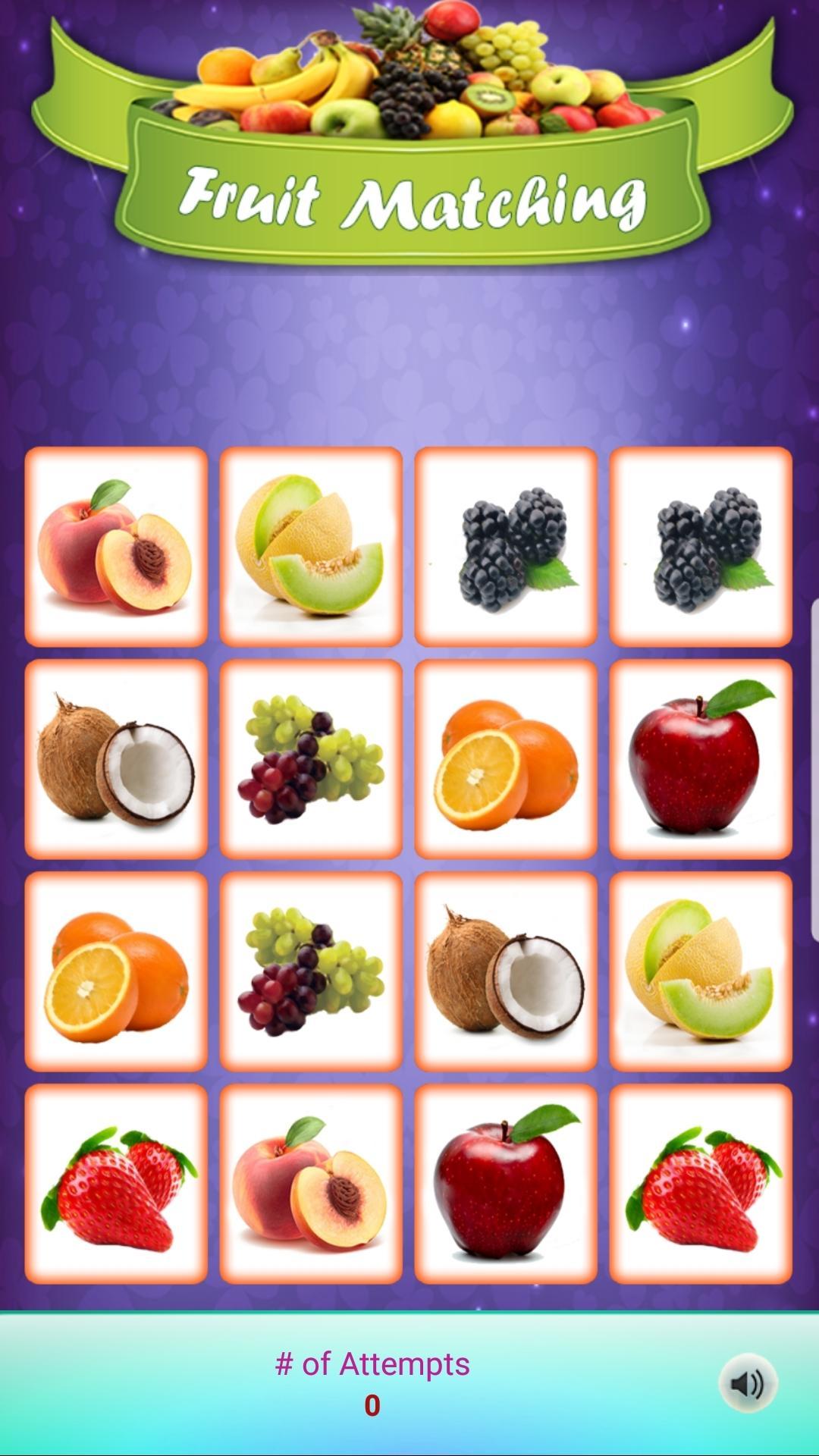Flip the grapes card between coconut and orange
This screenshot has width=819, height=1456.
pos(311,758)
